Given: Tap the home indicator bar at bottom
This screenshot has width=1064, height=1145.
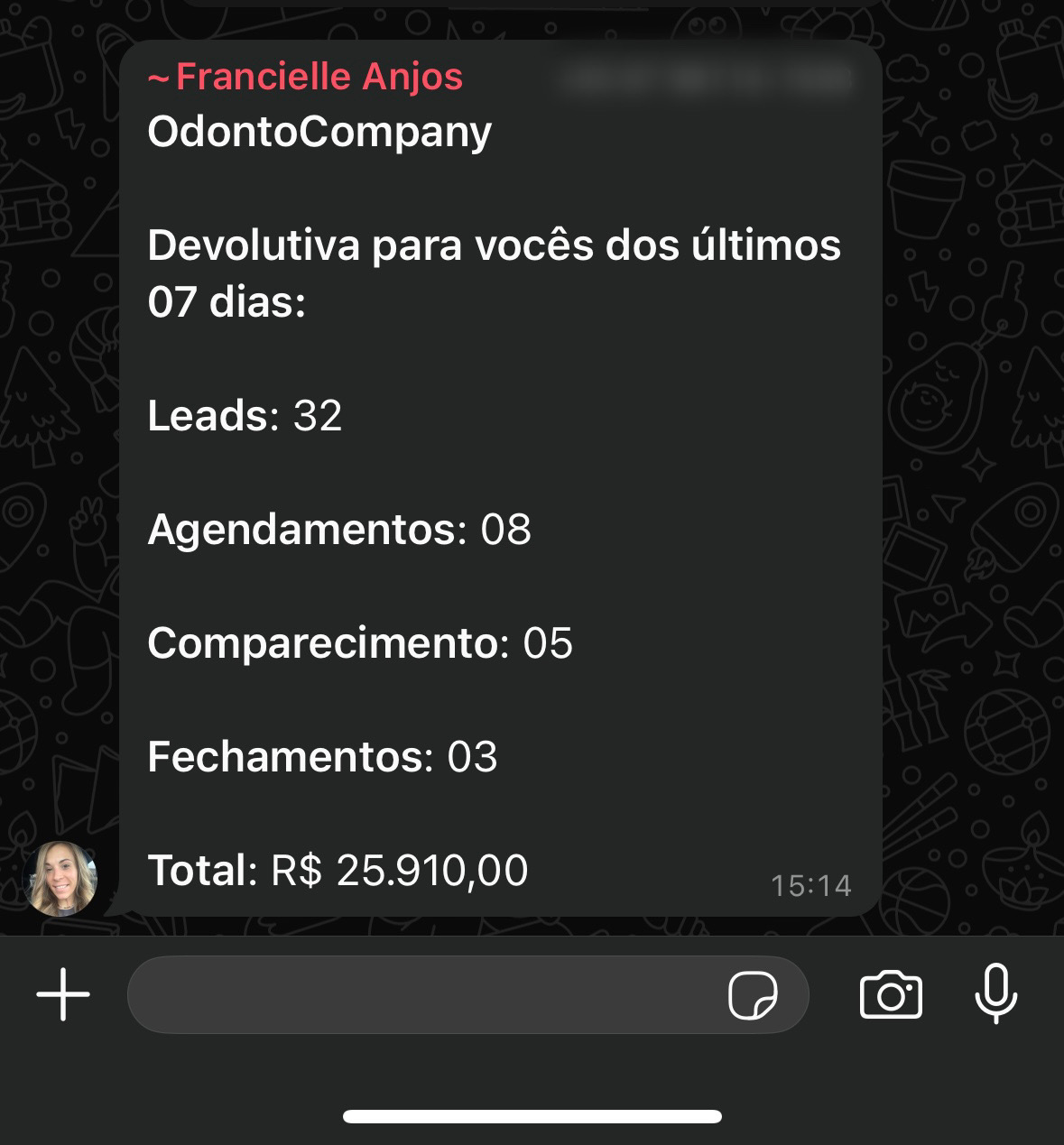Looking at the screenshot, I should tap(532, 1115).
